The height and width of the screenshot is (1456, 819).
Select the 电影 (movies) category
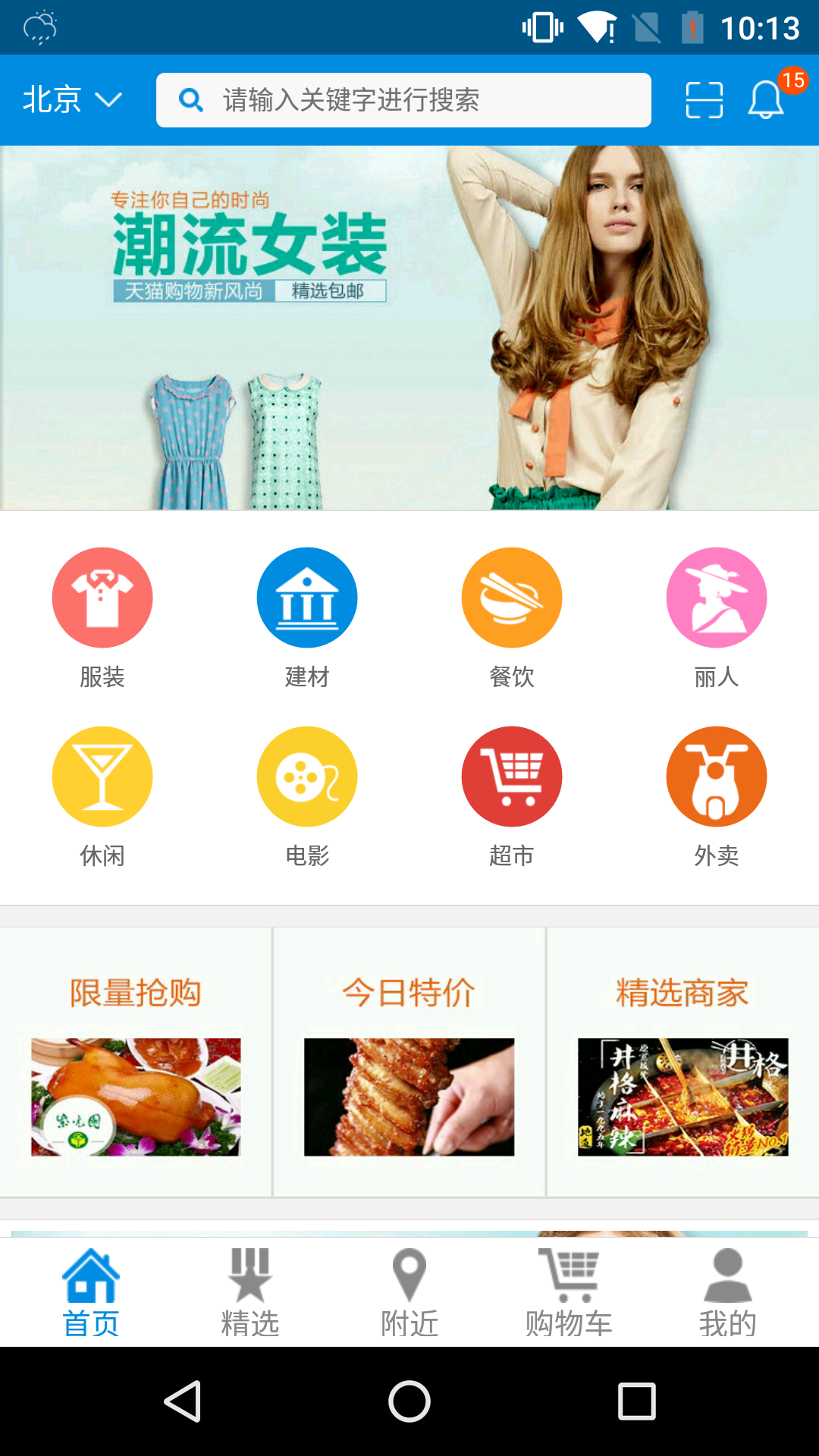pyautogui.click(x=307, y=776)
